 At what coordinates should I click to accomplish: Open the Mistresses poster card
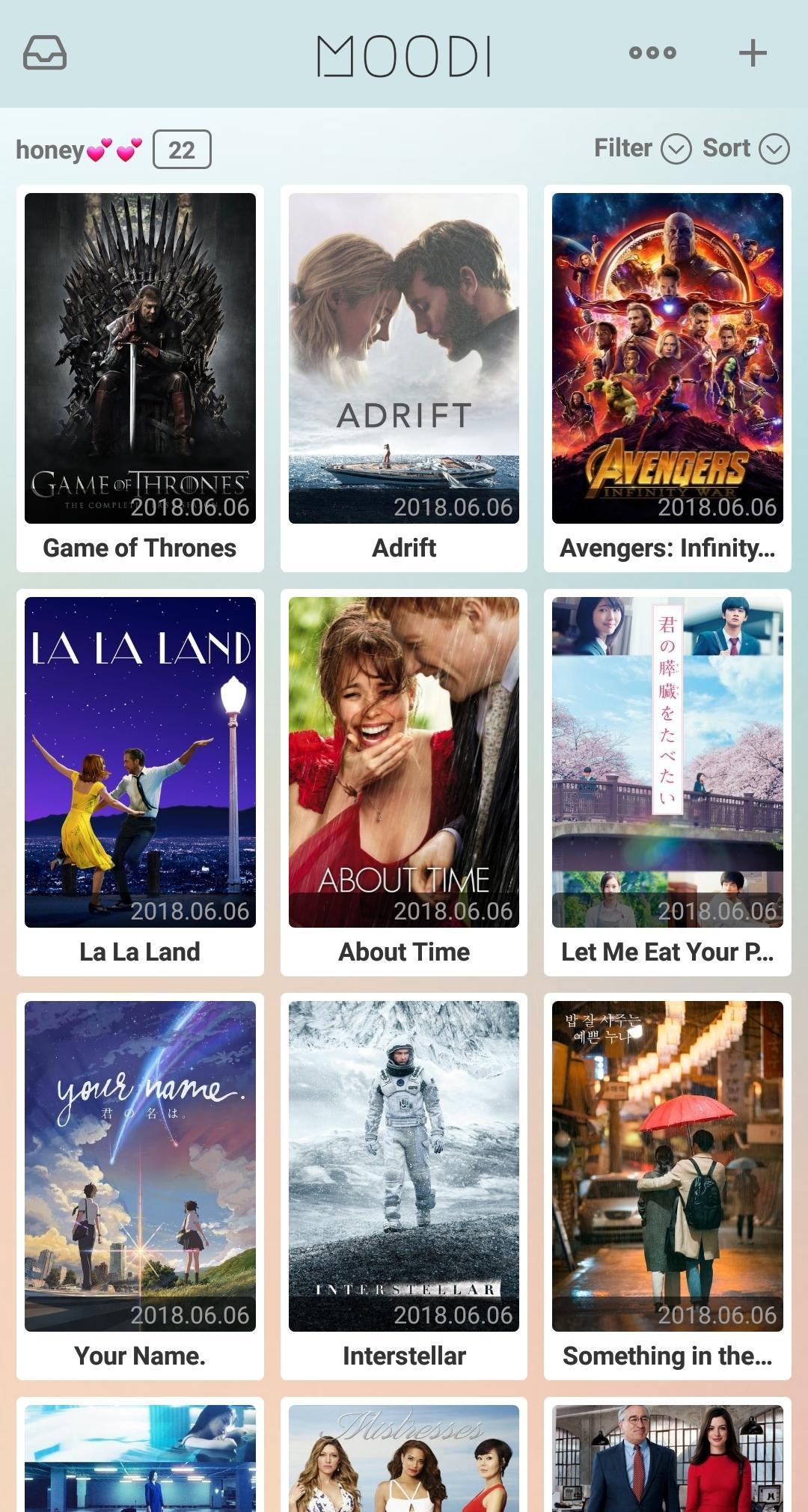point(404,1457)
